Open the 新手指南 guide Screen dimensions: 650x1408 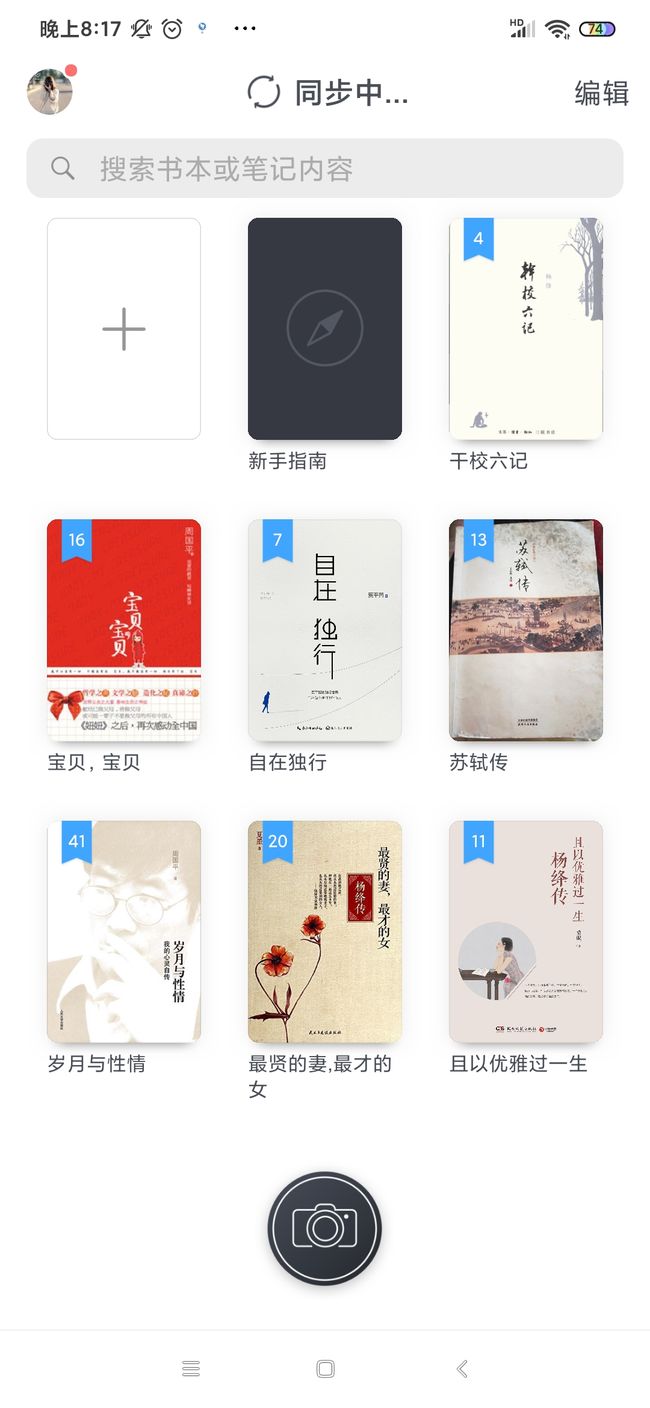[325, 329]
